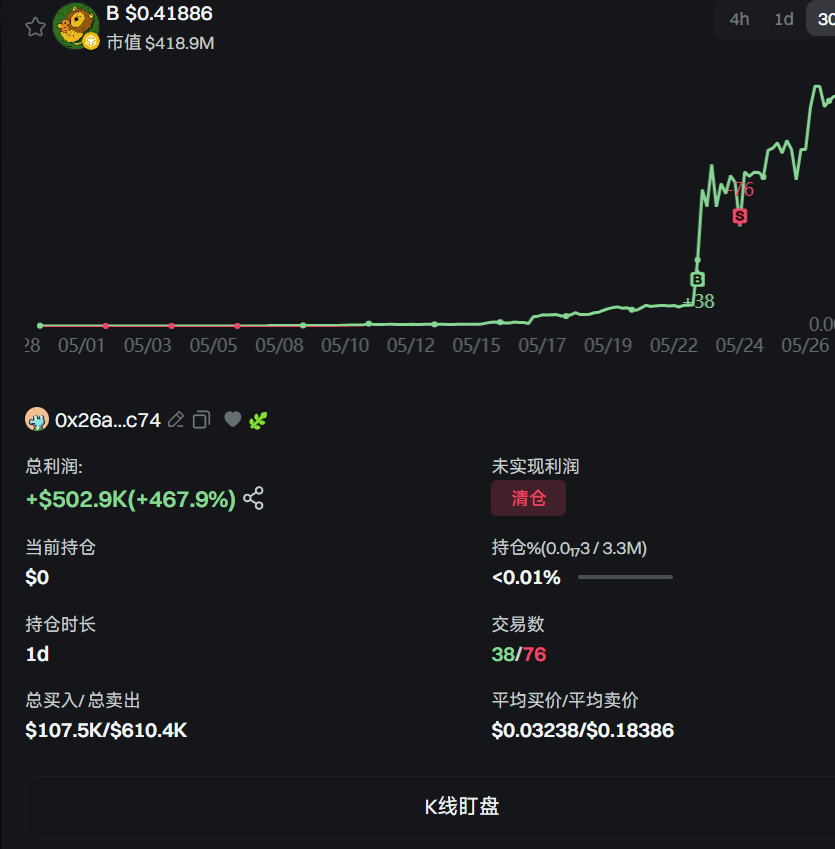Star token B as favorite
The height and width of the screenshot is (849, 835).
[x=35, y=27]
